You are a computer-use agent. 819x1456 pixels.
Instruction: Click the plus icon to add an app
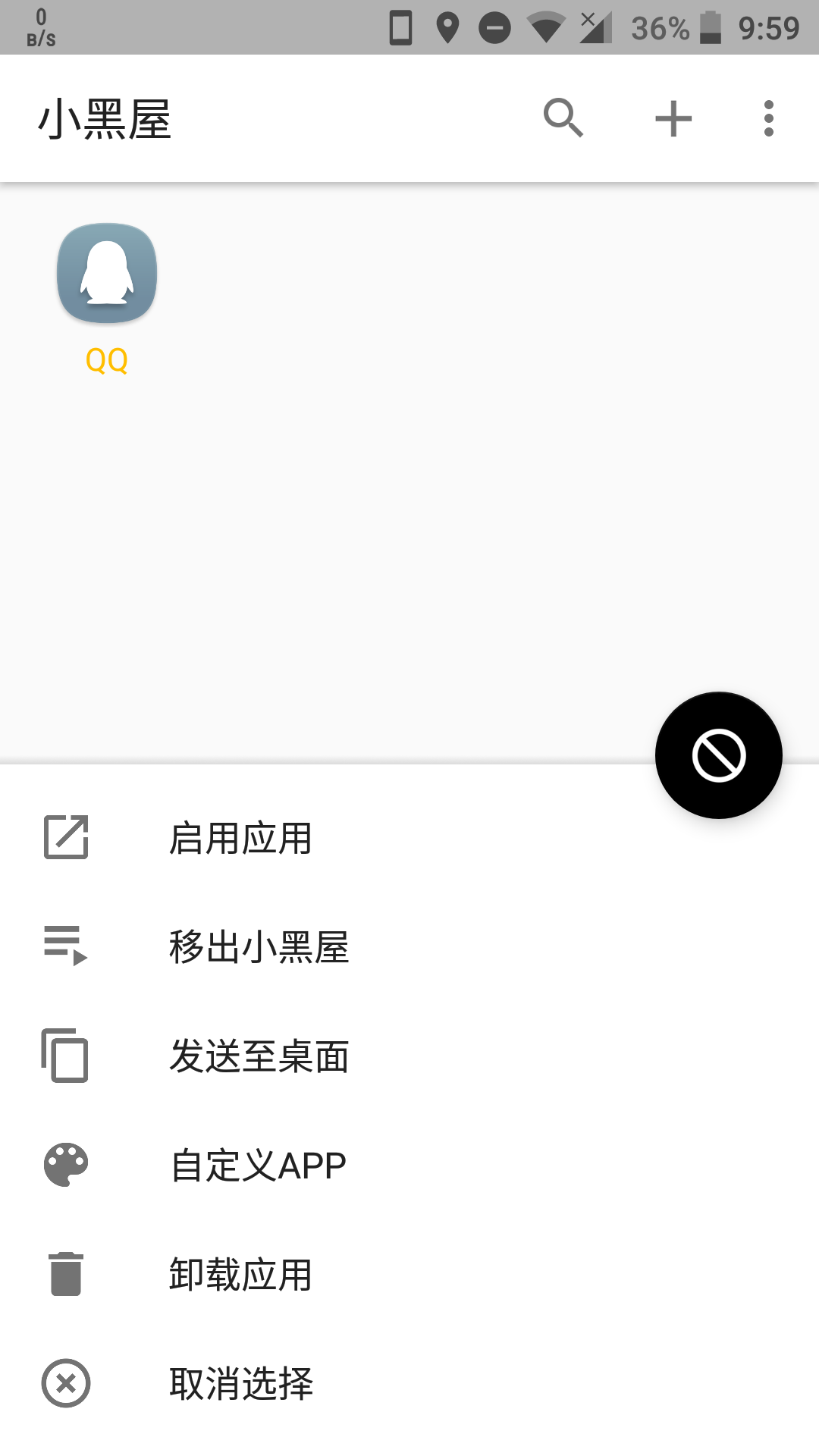pyautogui.click(x=673, y=118)
